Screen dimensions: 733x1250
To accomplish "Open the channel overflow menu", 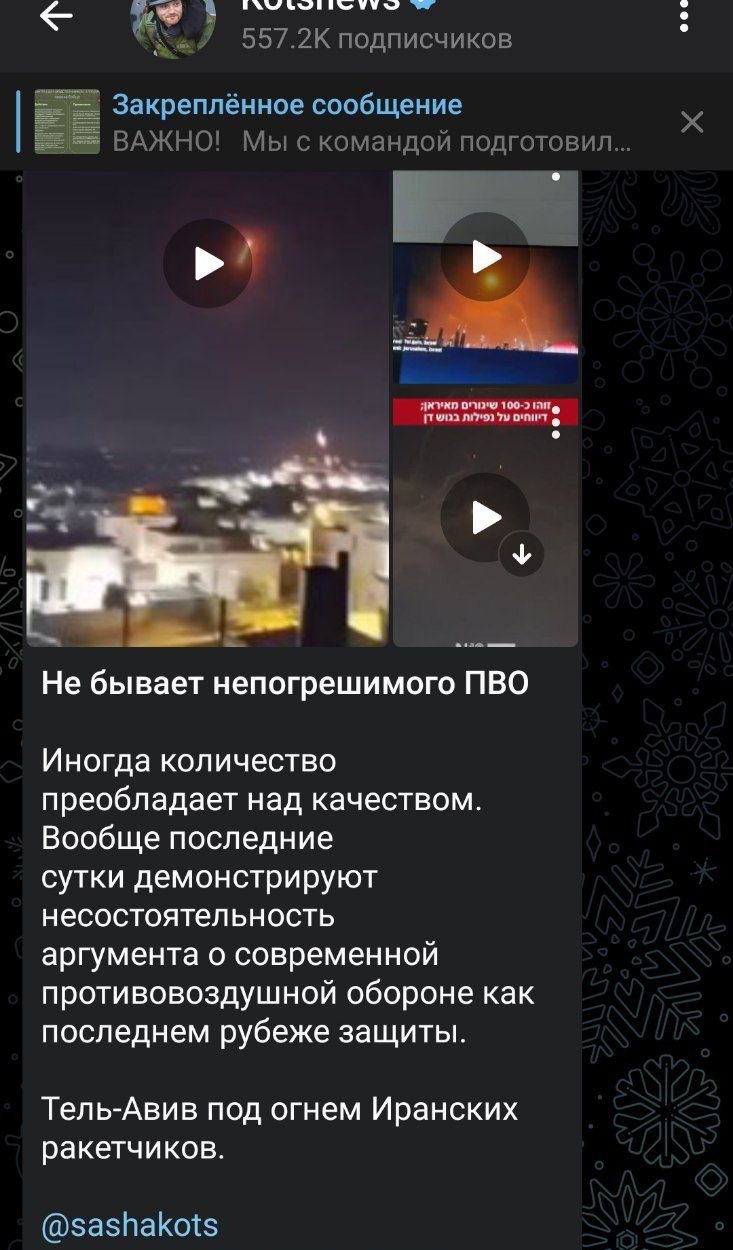I will (x=684, y=16).
